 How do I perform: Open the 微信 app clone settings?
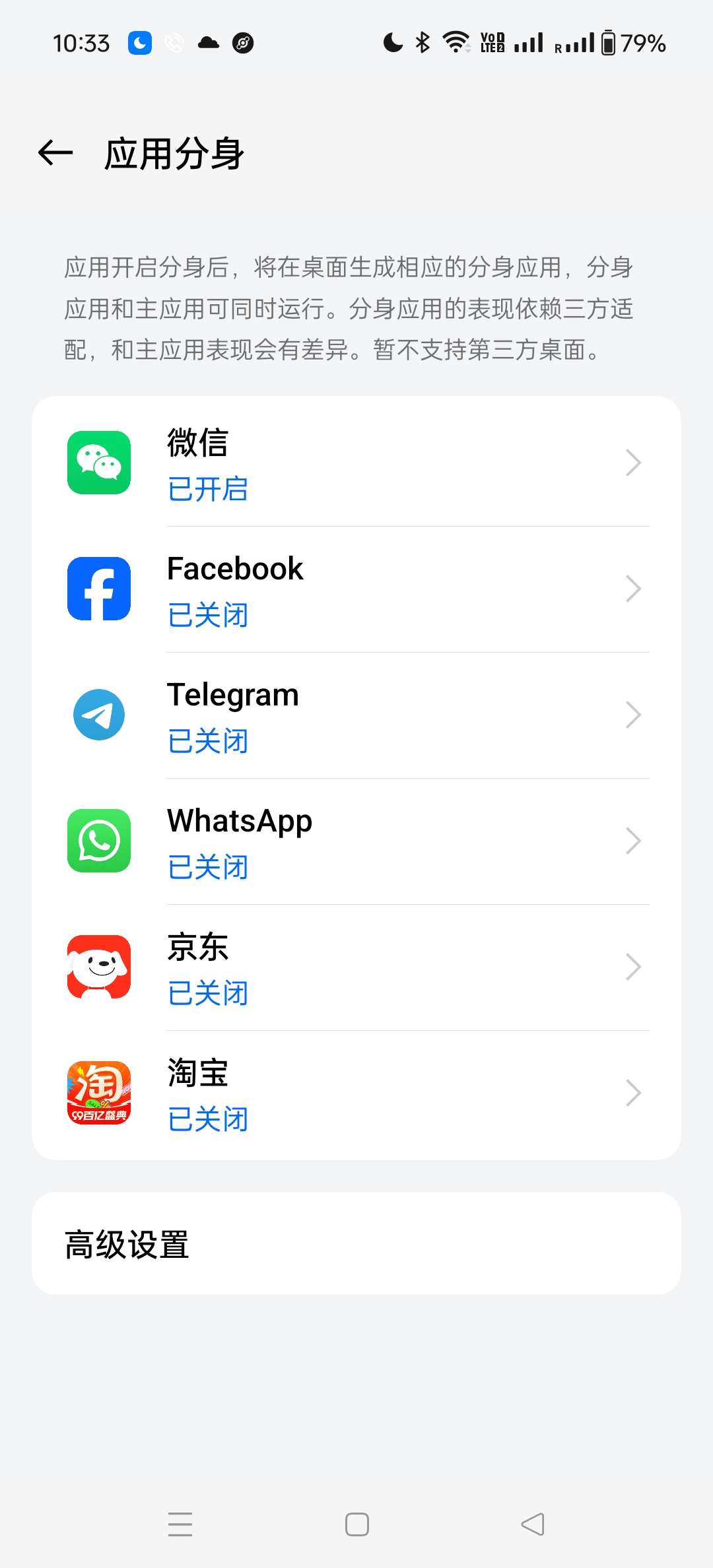coord(356,463)
